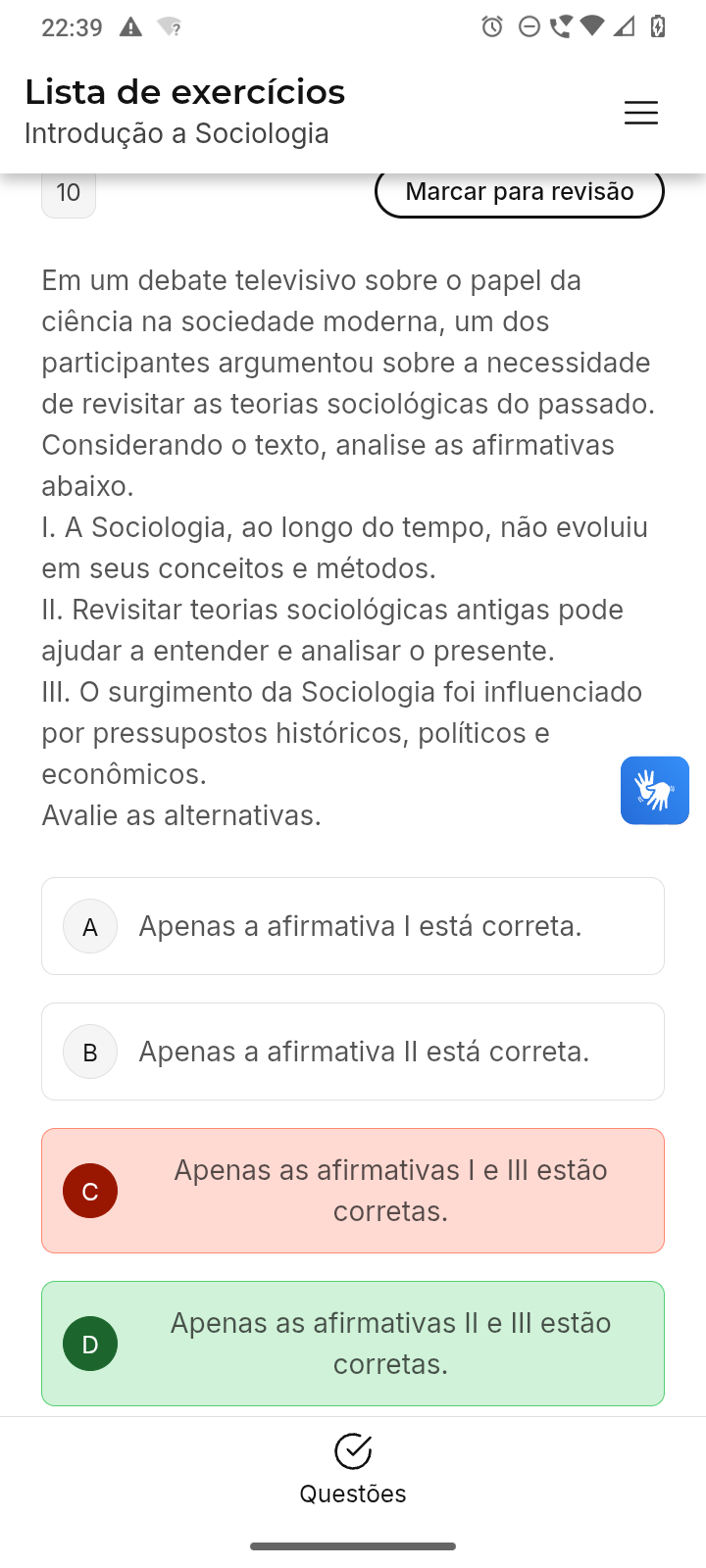Select answer A: Apenas a afirmativa I
706x1568 pixels.
(x=353, y=926)
